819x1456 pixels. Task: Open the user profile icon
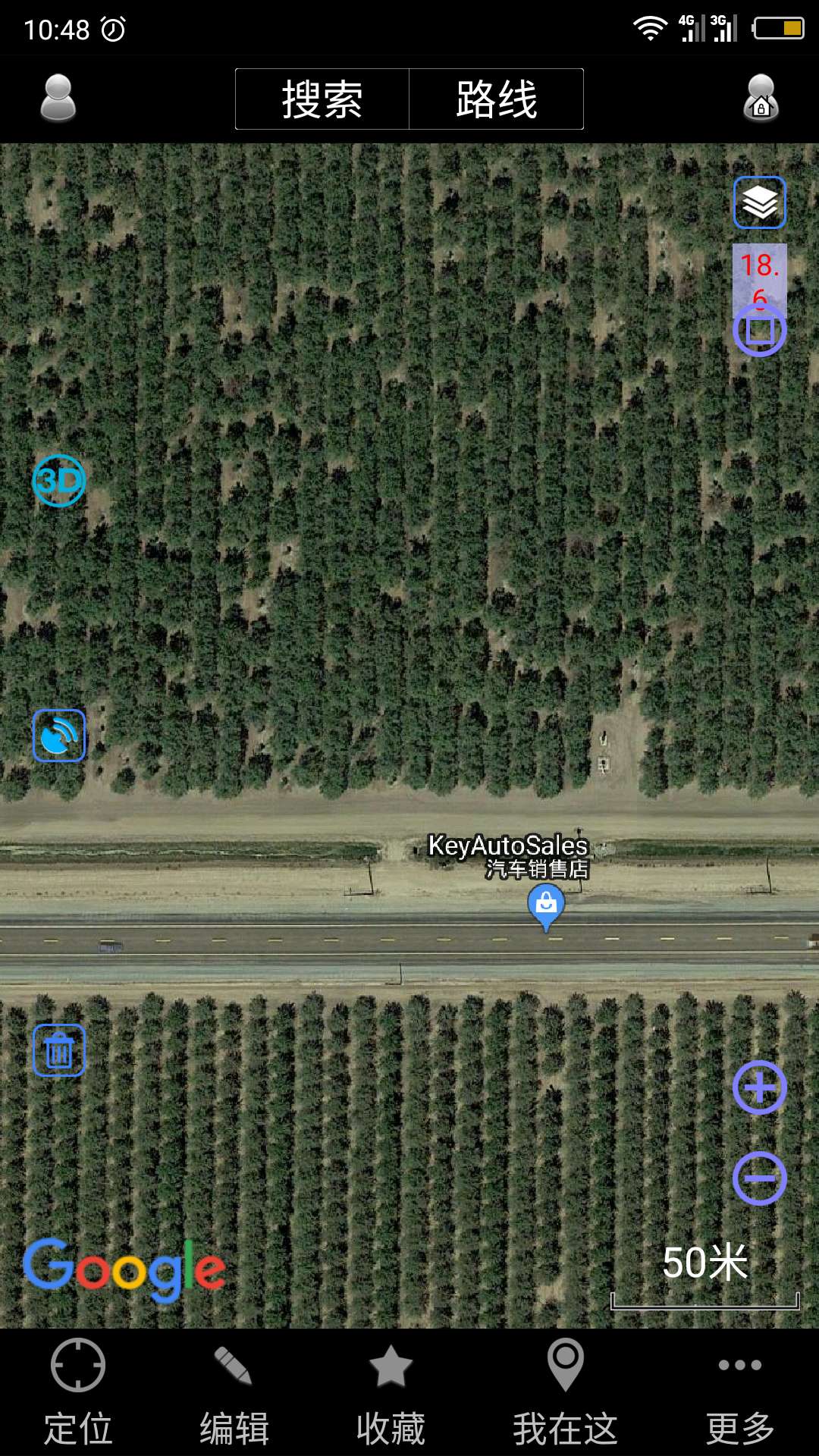coord(58,99)
